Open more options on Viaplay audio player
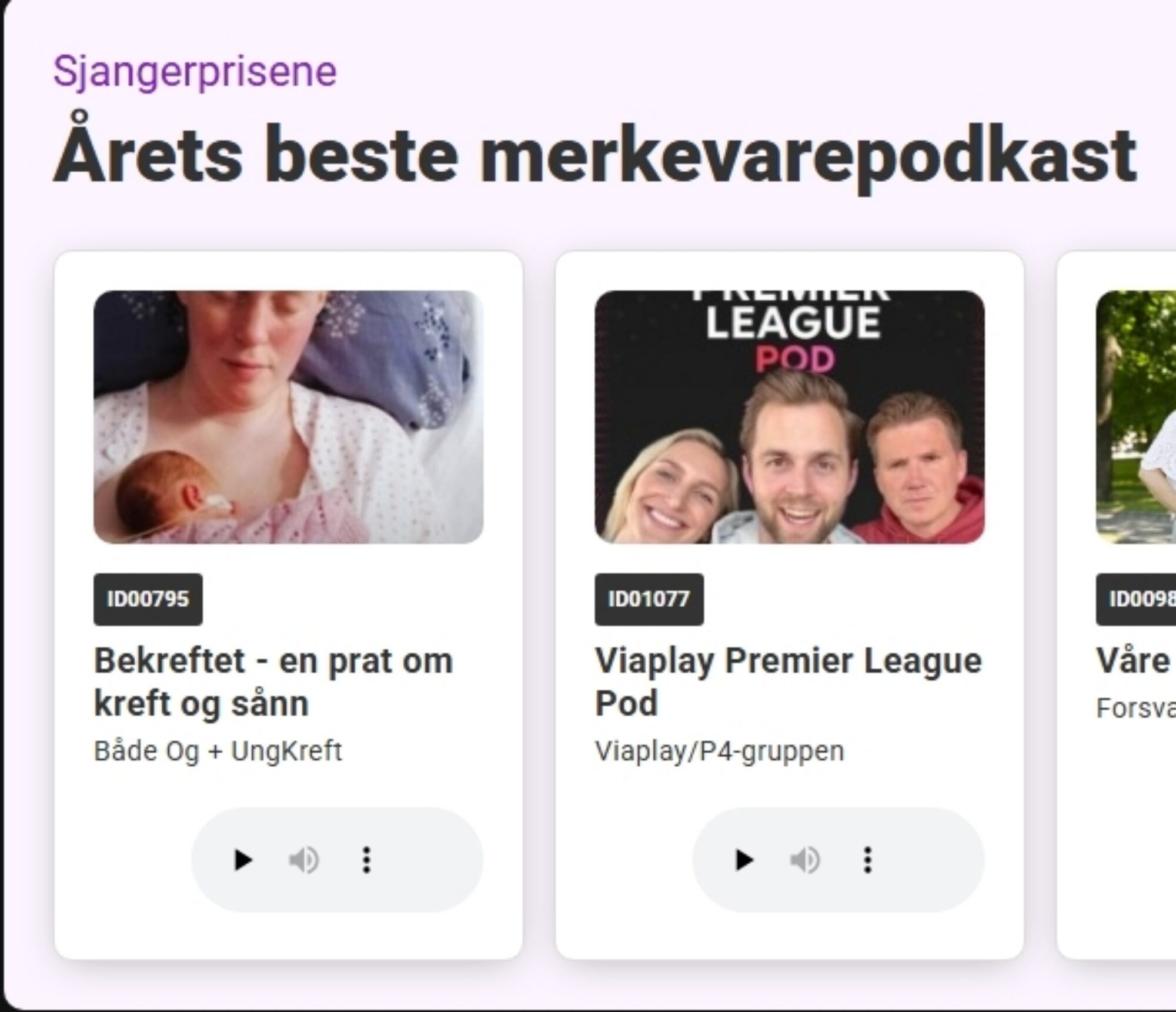The width and height of the screenshot is (1176, 1012). point(867,860)
